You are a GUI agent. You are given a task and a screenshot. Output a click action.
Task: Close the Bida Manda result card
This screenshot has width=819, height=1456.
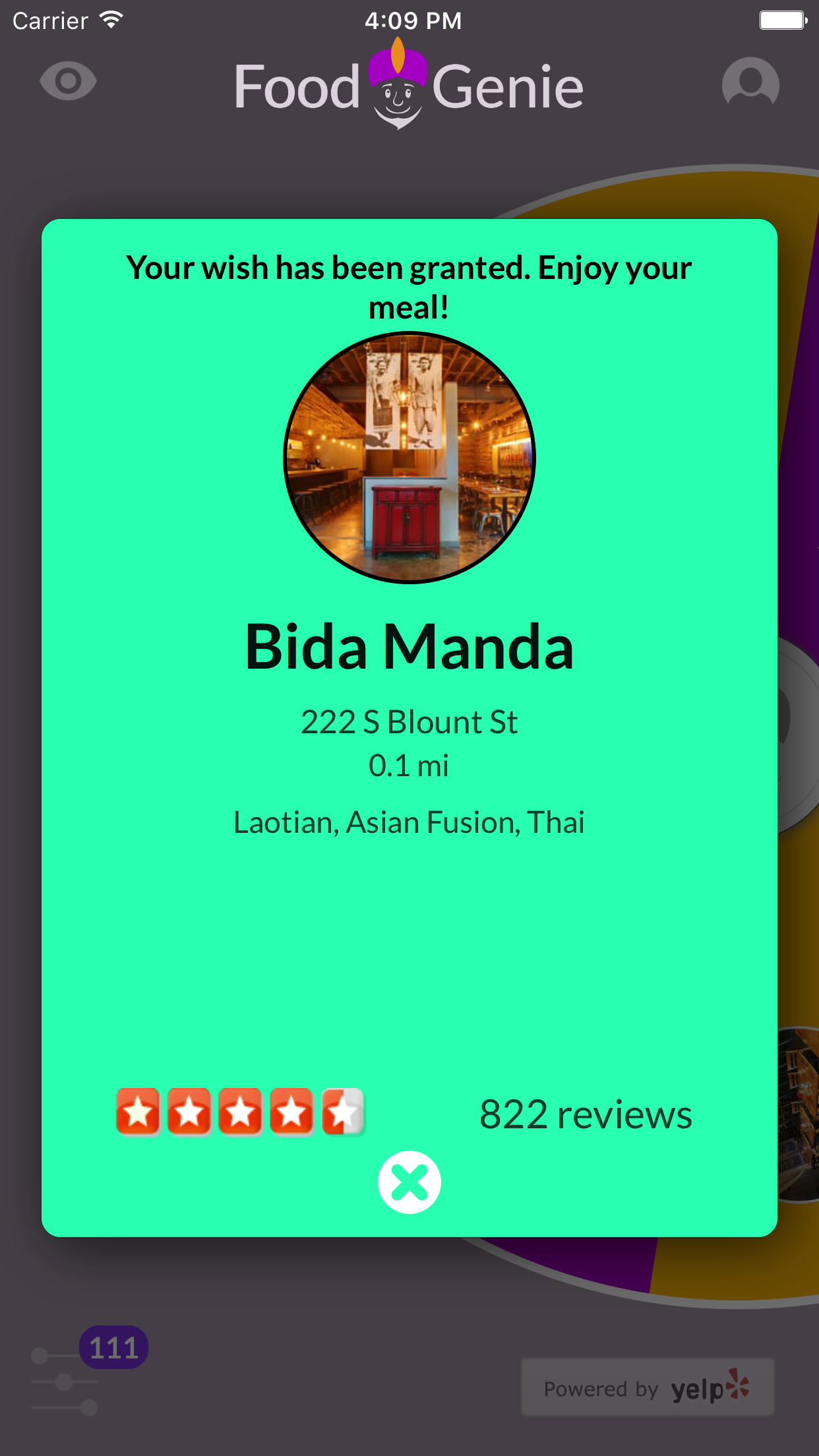[409, 1182]
